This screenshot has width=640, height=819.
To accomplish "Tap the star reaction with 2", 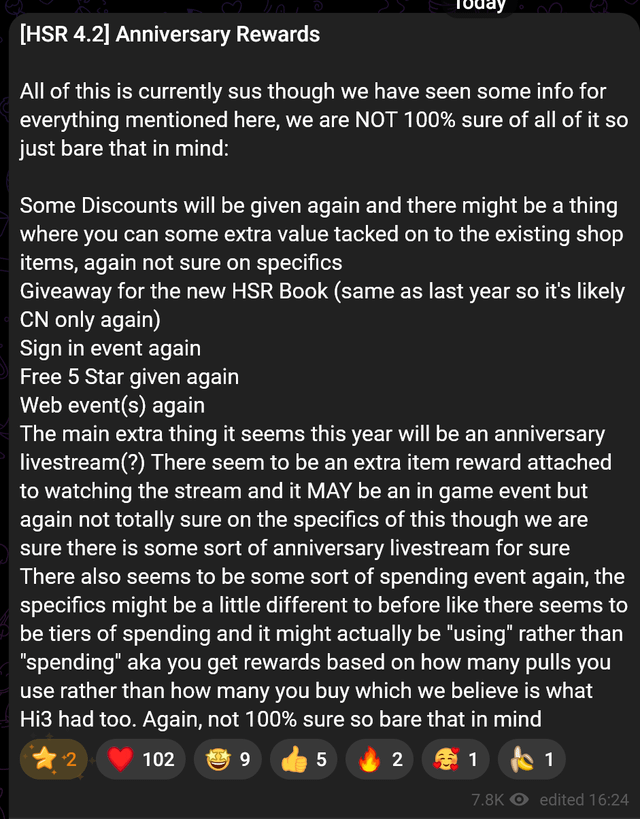I will click(54, 759).
